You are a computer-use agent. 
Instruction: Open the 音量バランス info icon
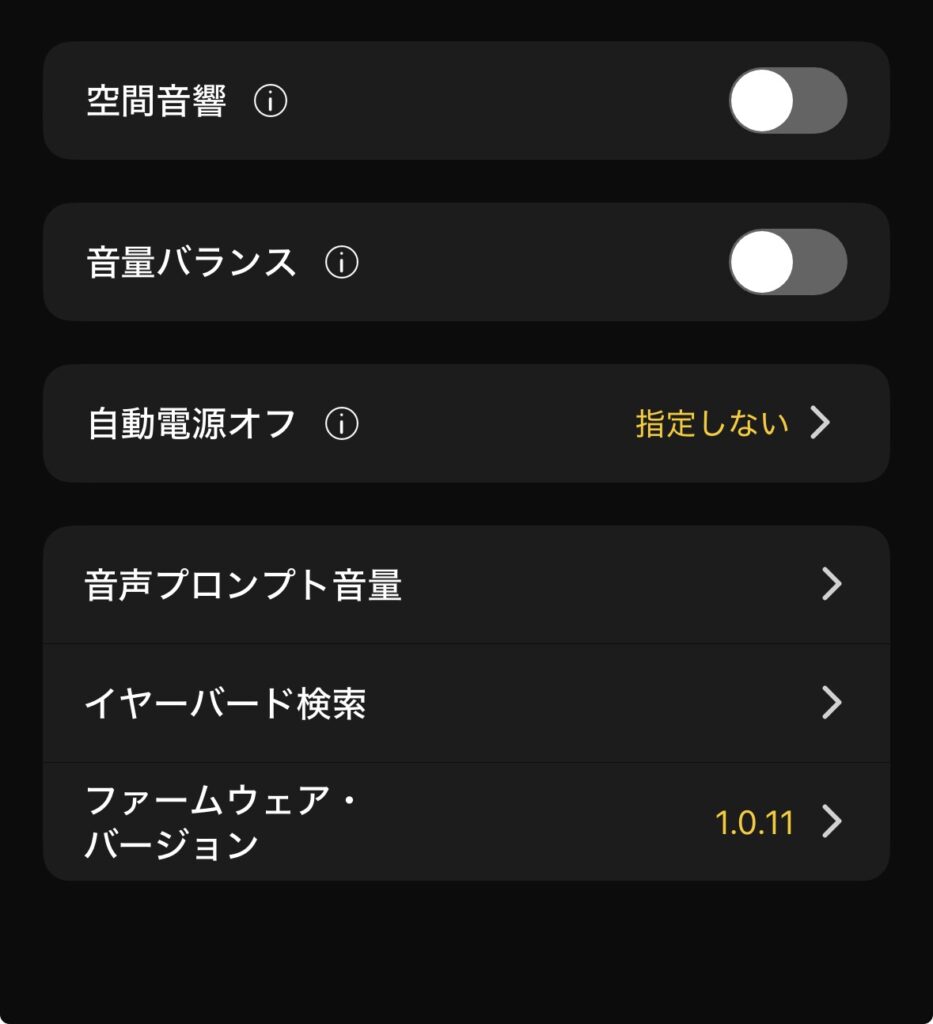tap(342, 263)
